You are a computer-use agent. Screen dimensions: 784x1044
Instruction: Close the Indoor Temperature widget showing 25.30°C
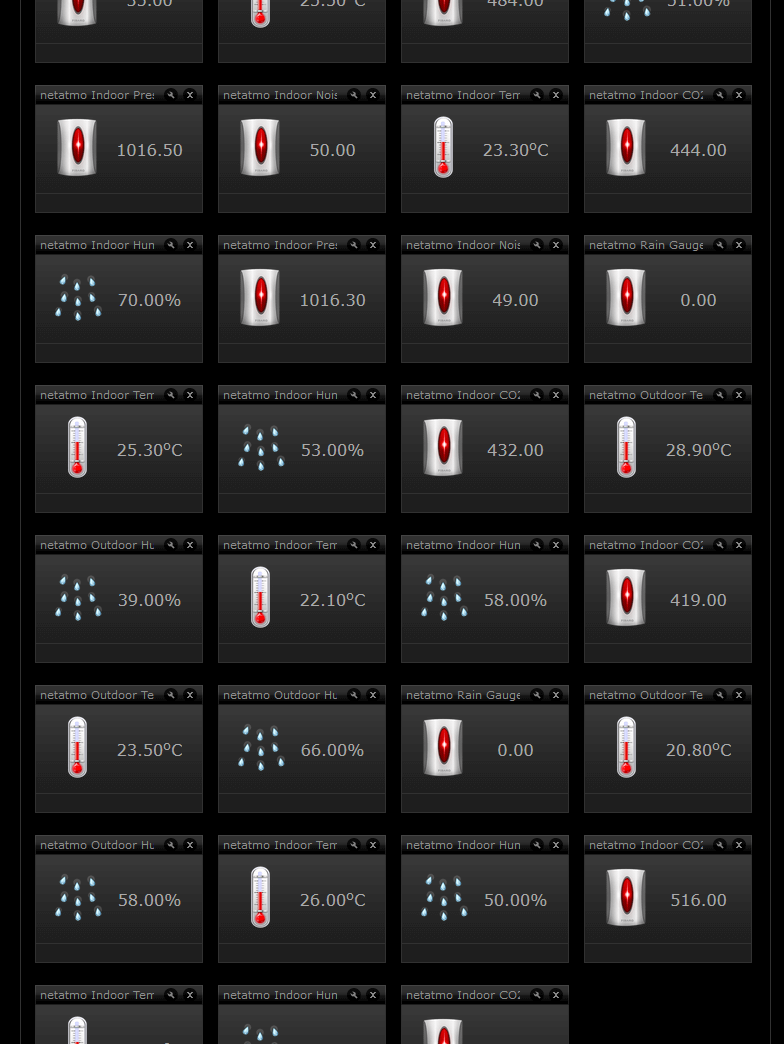[190, 395]
